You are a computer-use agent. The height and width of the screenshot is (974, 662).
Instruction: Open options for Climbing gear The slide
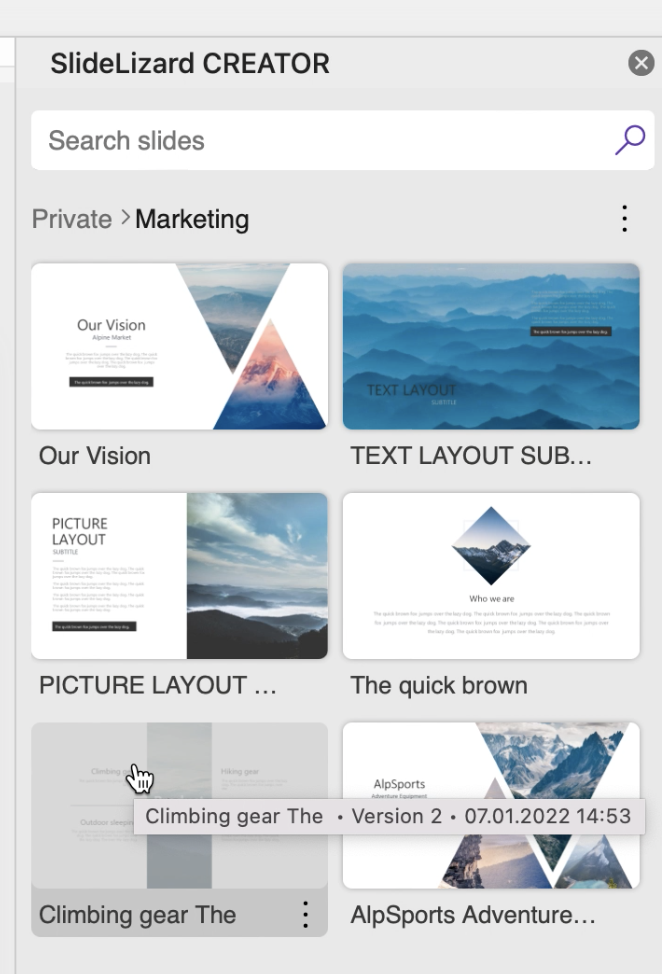click(306, 914)
